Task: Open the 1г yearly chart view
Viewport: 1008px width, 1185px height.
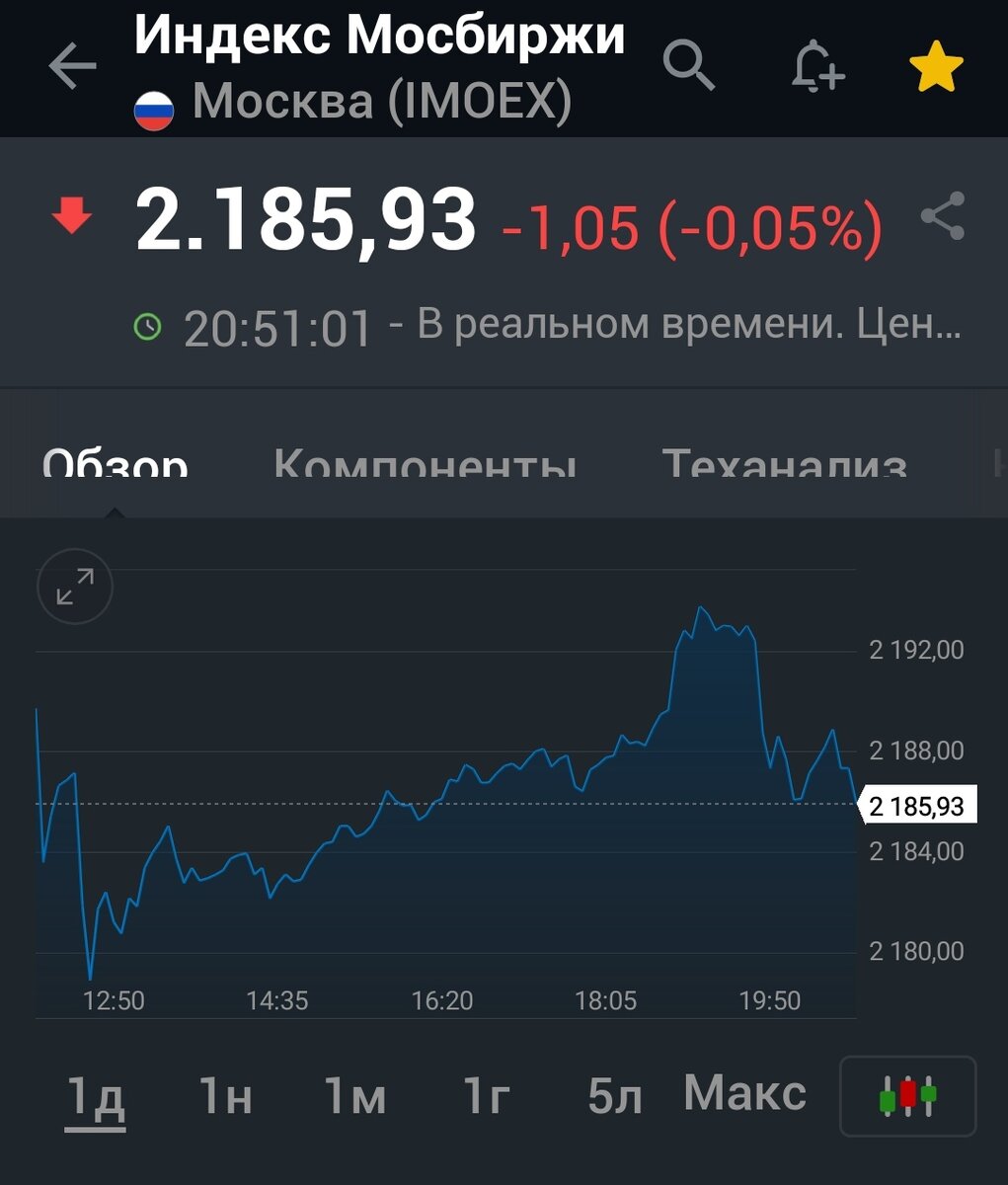Action: [486, 1094]
